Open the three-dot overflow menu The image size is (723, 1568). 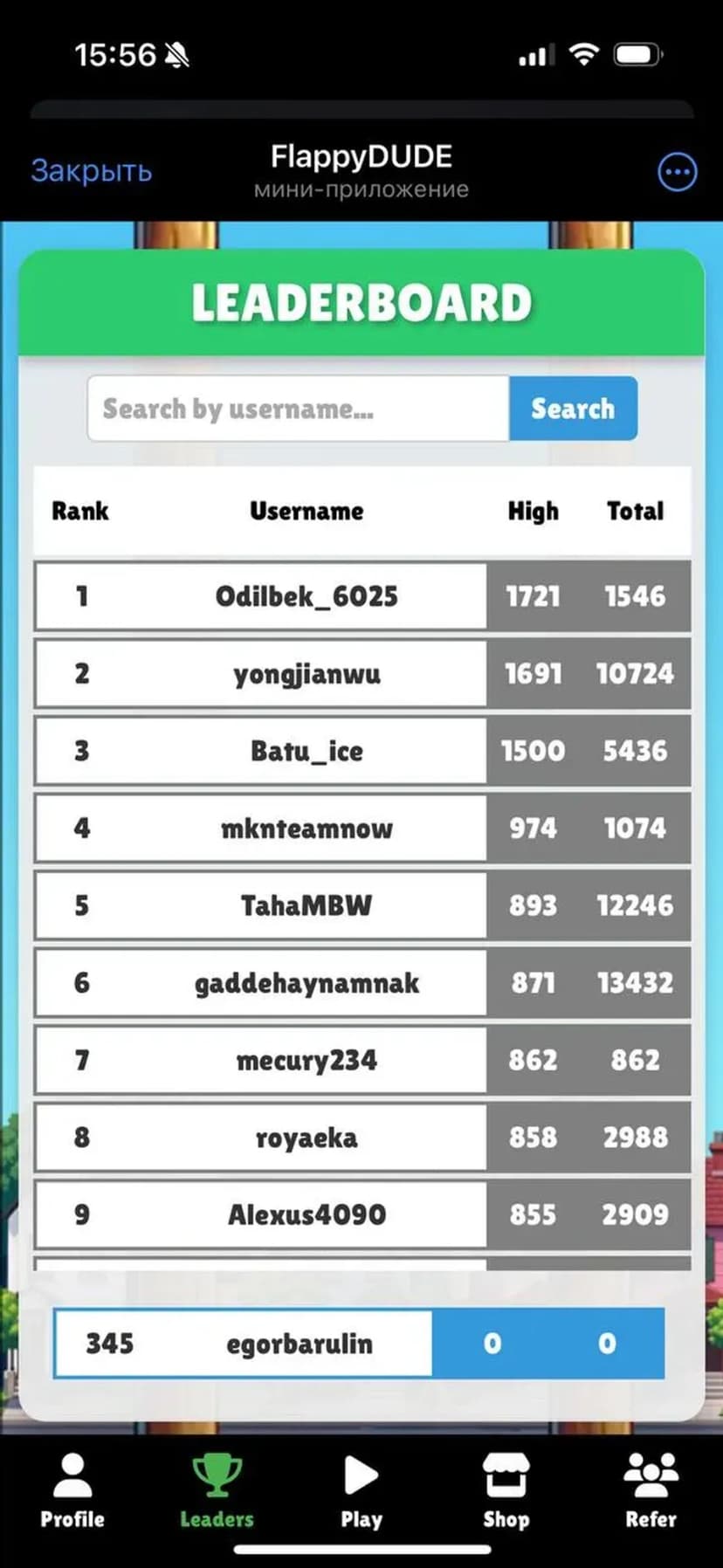677,172
